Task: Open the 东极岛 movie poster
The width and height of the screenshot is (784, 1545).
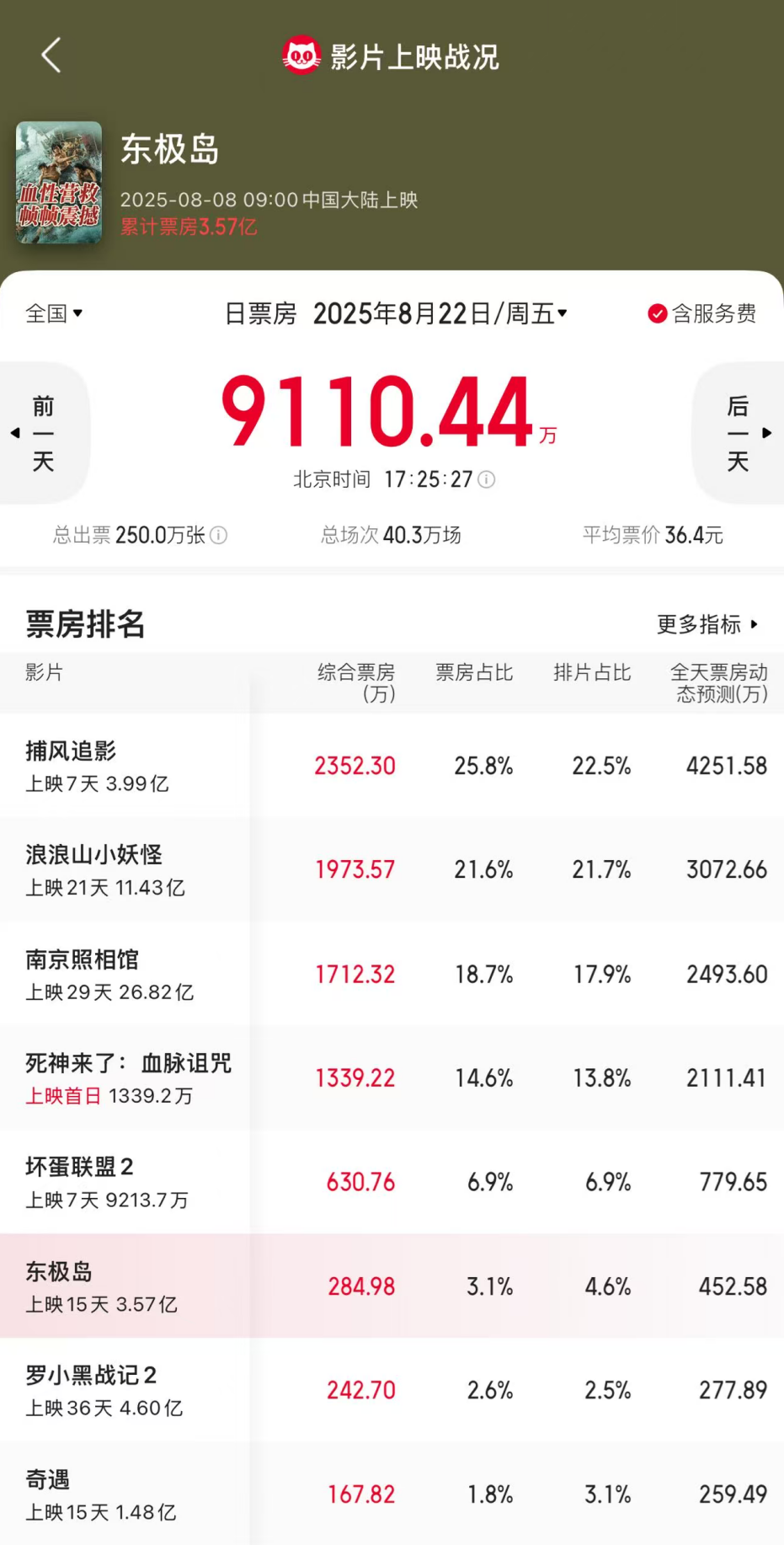Action: 59,183
